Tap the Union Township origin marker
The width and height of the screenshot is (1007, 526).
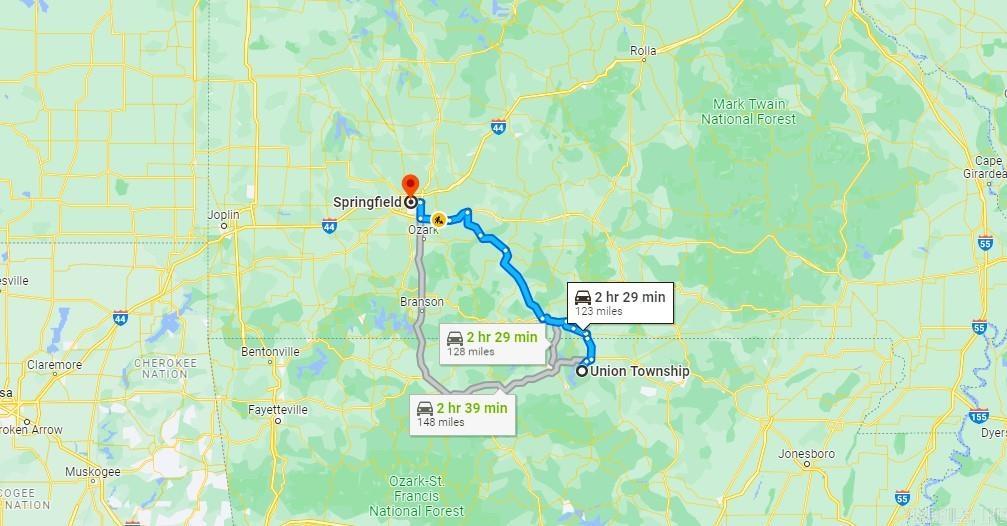pyautogui.click(x=582, y=371)
